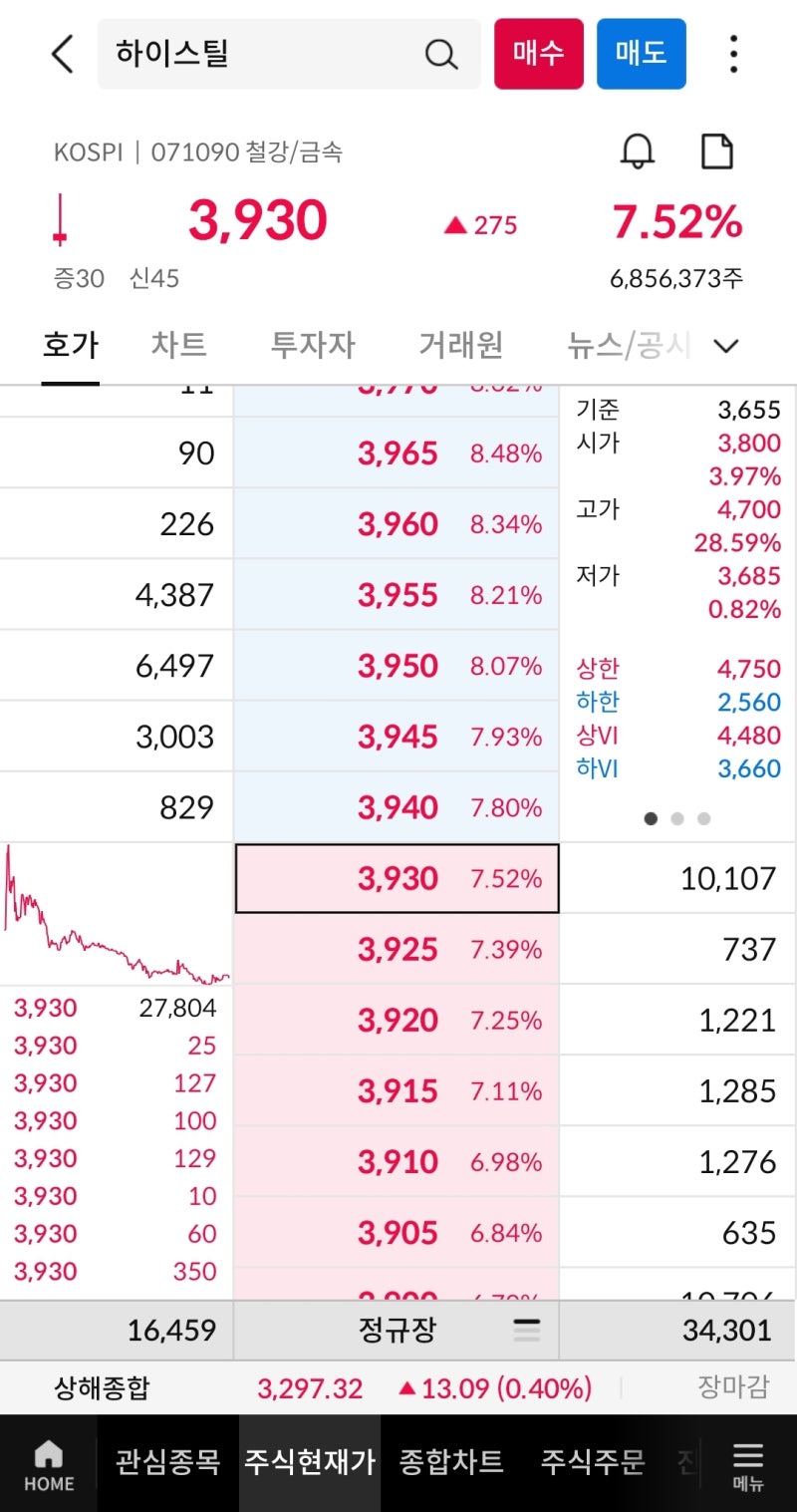Select the 매도 sell button
The height and width of the screenshot is (1512, 797).
pos(641,55)
